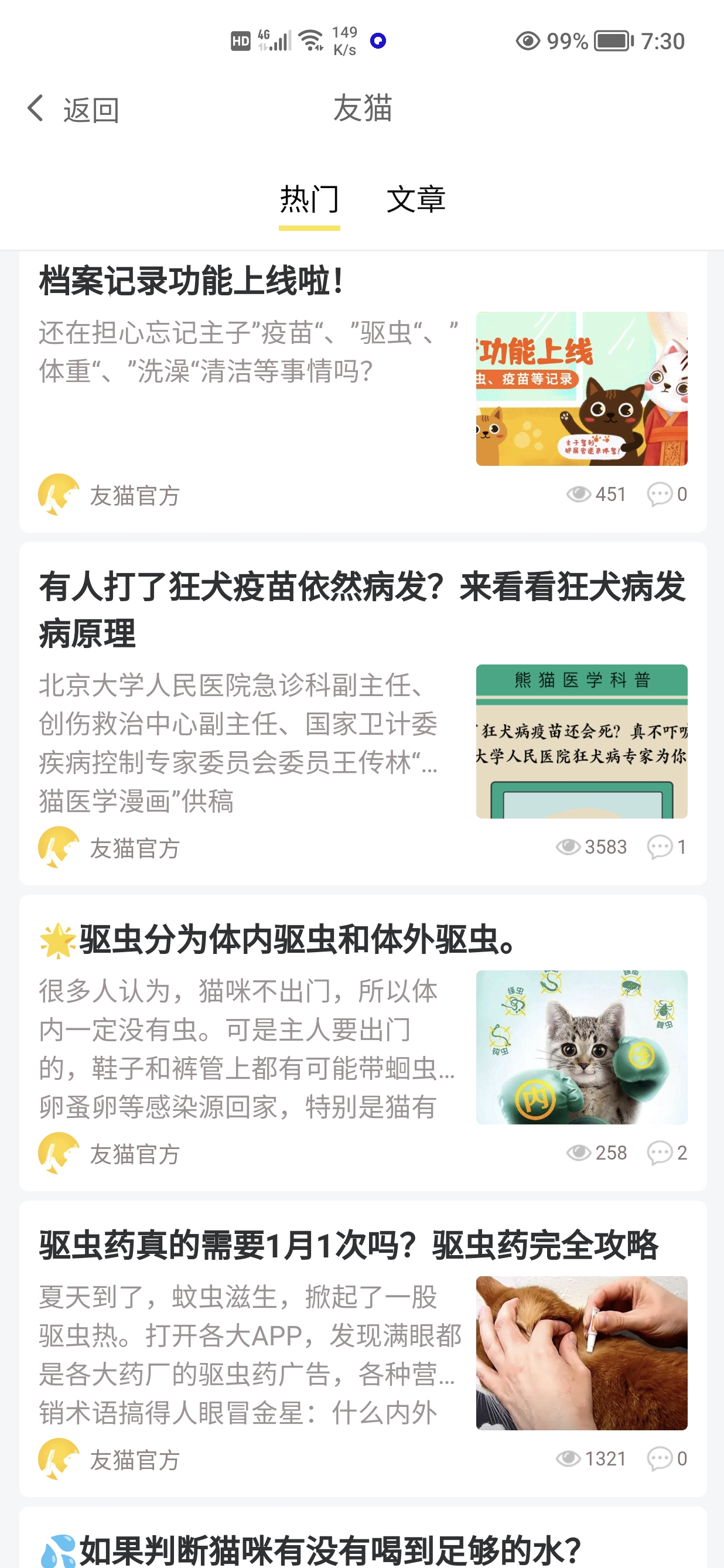Screen dimensions: 724x1568
Task: Open the 狂犬疫苗依然病发 article card
Action: pos(362,610)
